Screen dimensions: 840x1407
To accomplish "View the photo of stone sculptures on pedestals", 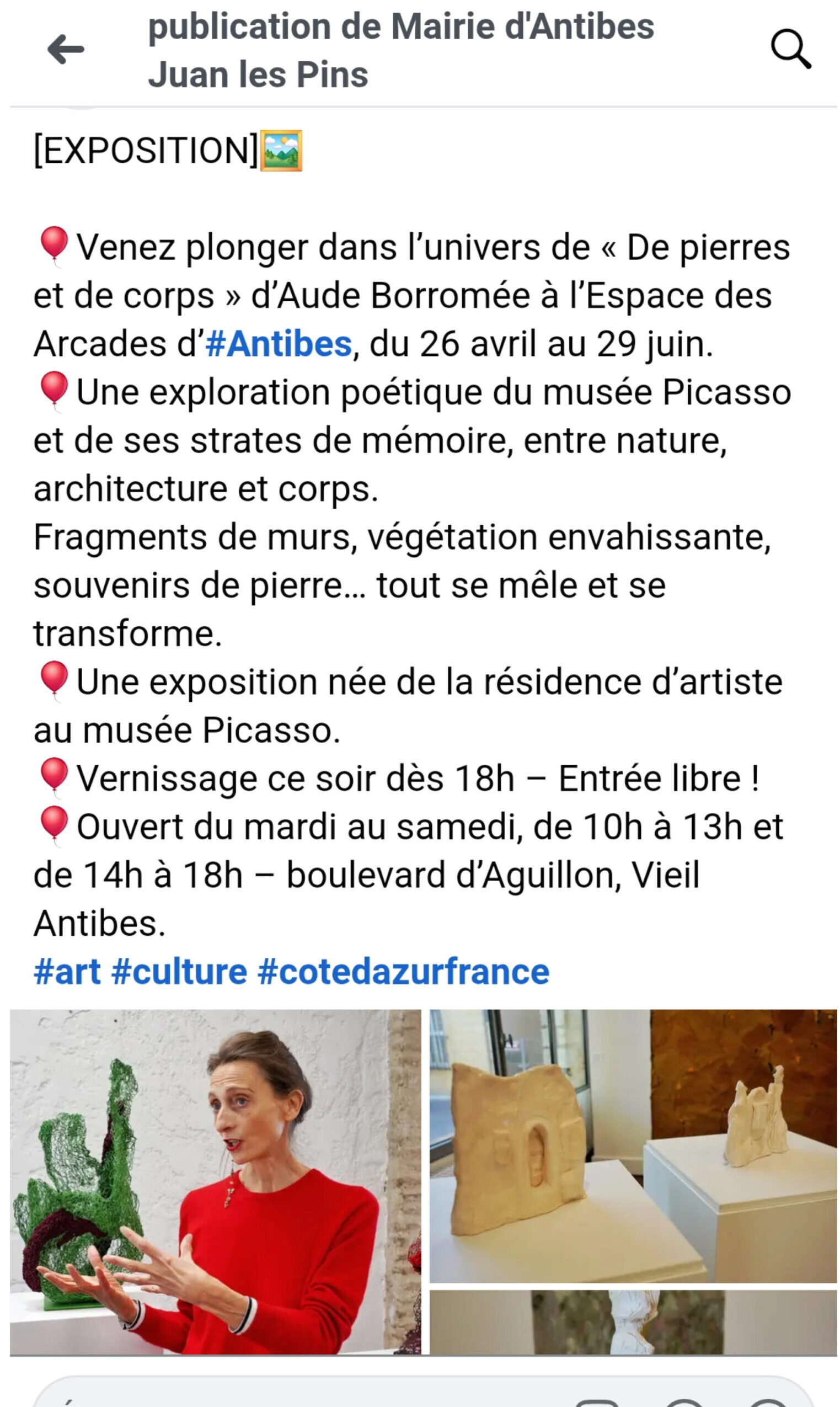I will (632, 1144).
